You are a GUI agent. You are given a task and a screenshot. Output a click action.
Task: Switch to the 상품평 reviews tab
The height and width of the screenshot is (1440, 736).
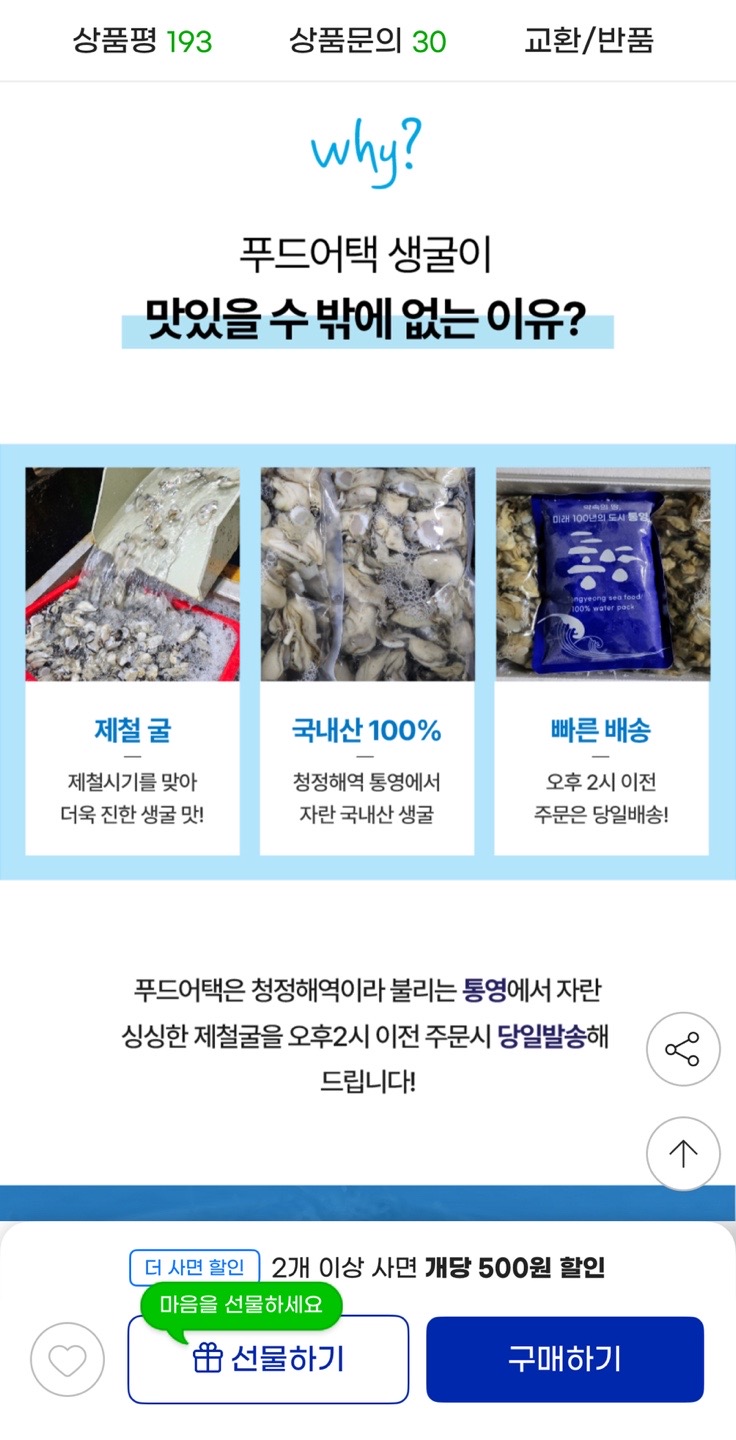[x=142, y=41]
